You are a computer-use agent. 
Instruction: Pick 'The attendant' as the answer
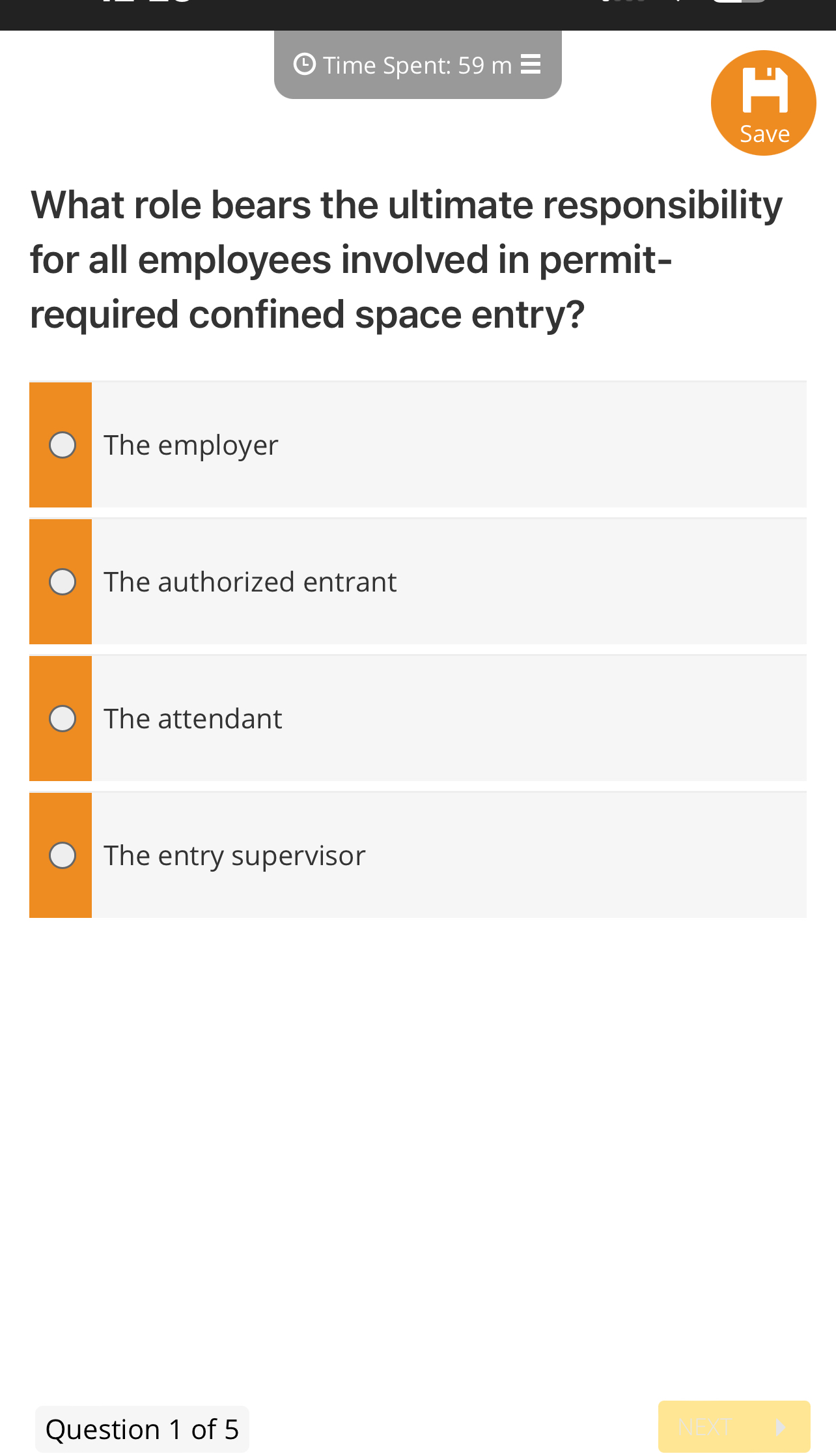click(63, 719)
